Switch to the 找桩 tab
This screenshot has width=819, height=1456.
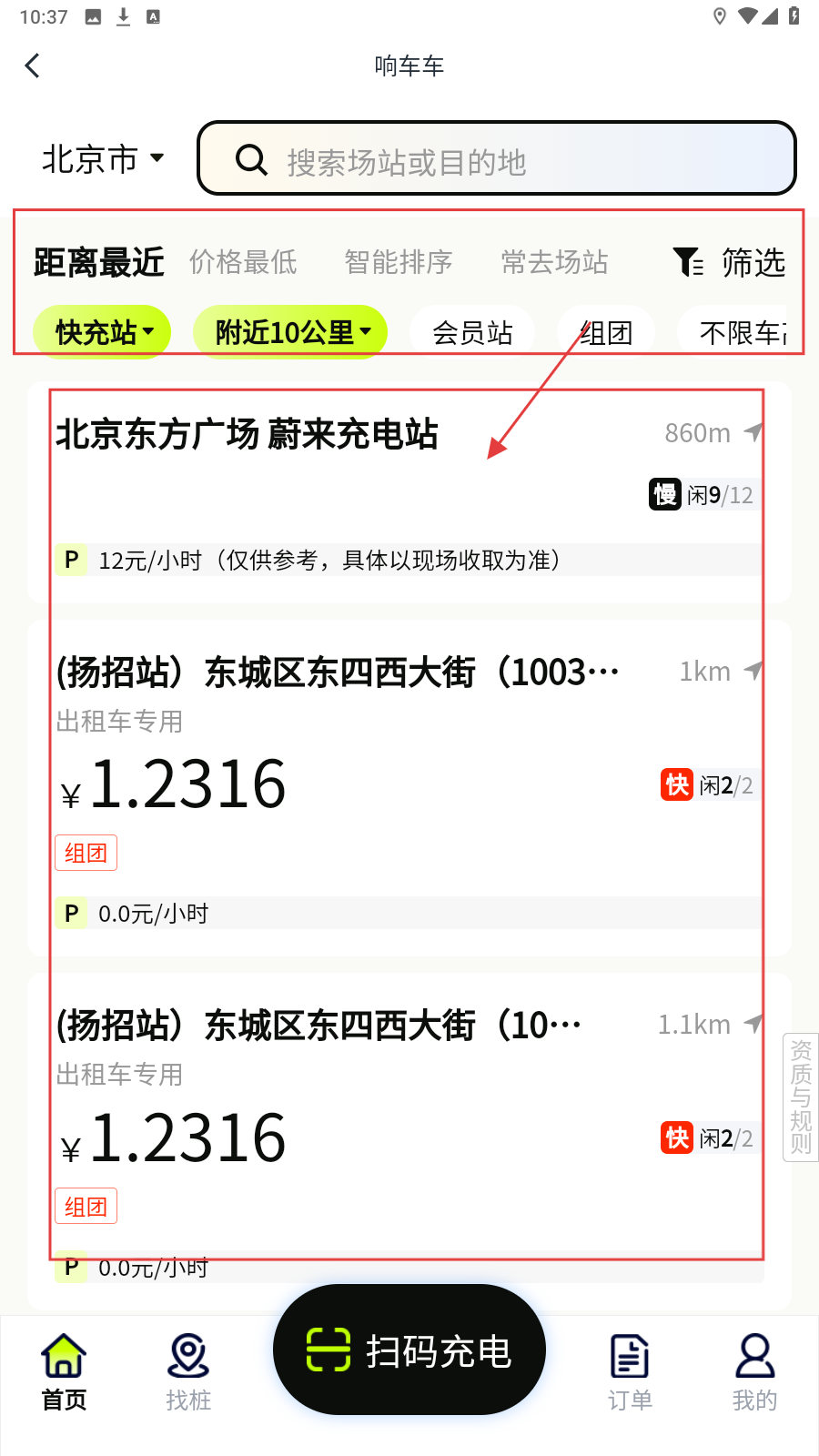188,1371
